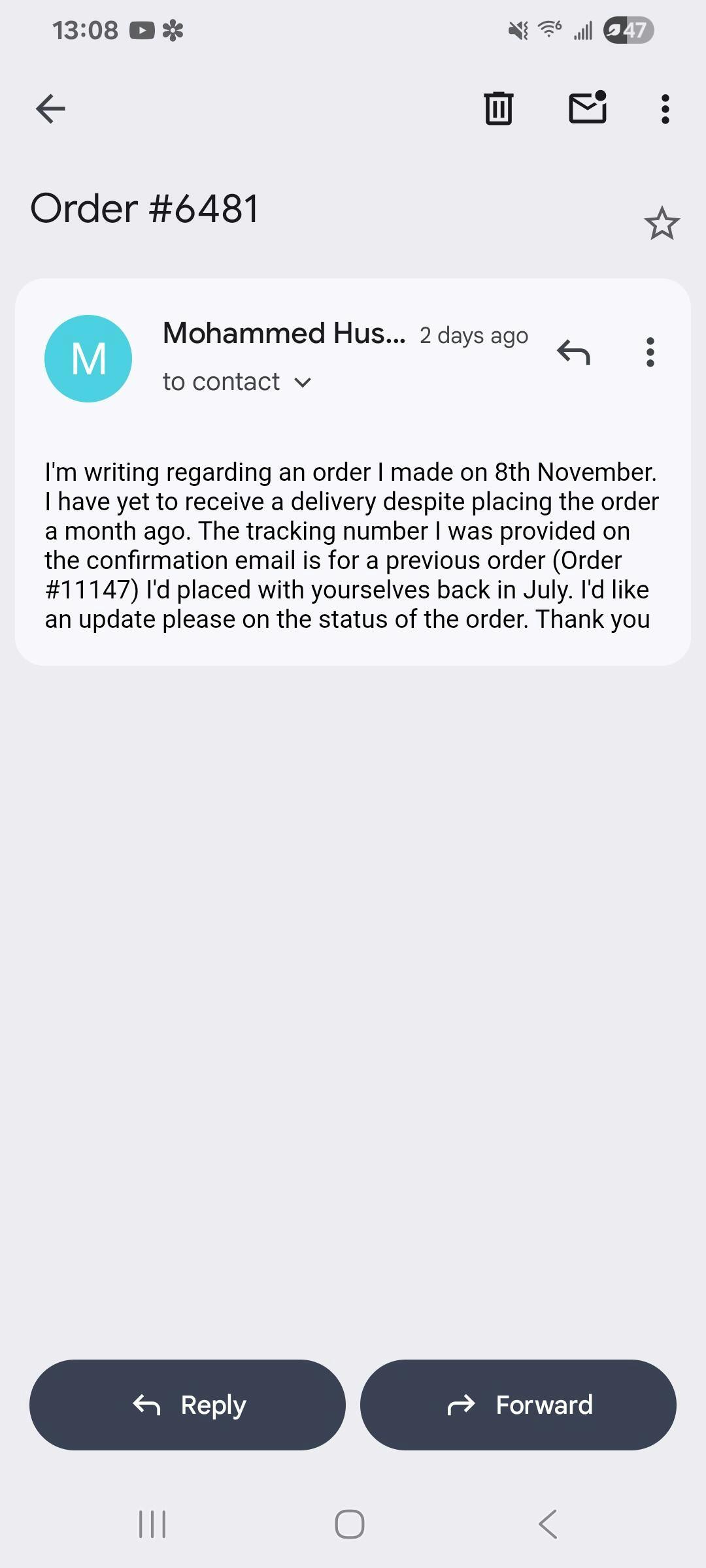706x1568 pixels.
Task: Mark the email as unread
Action: [x=588, y=108]
